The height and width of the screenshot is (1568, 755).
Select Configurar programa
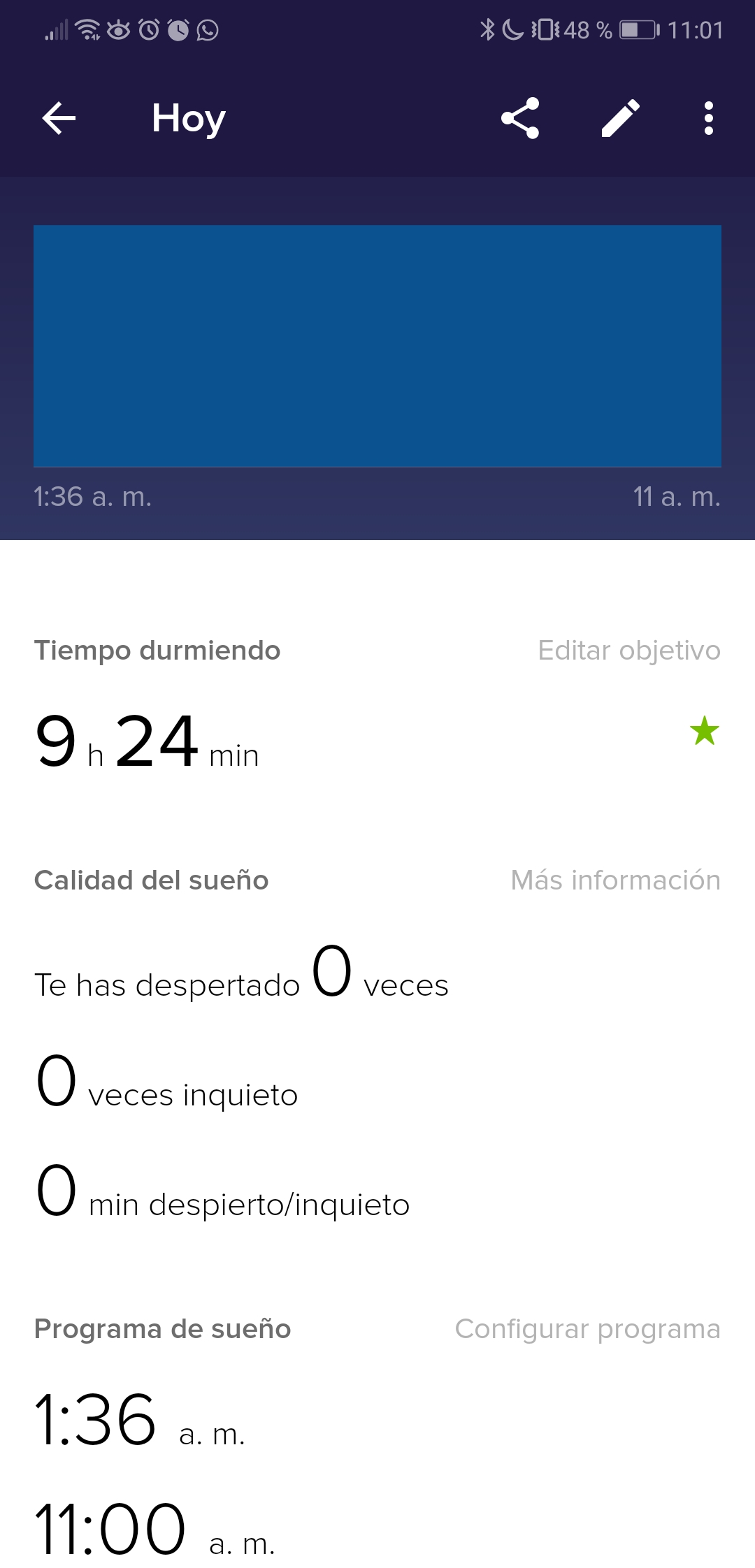pyautogui.click(x=587, y=1329)
